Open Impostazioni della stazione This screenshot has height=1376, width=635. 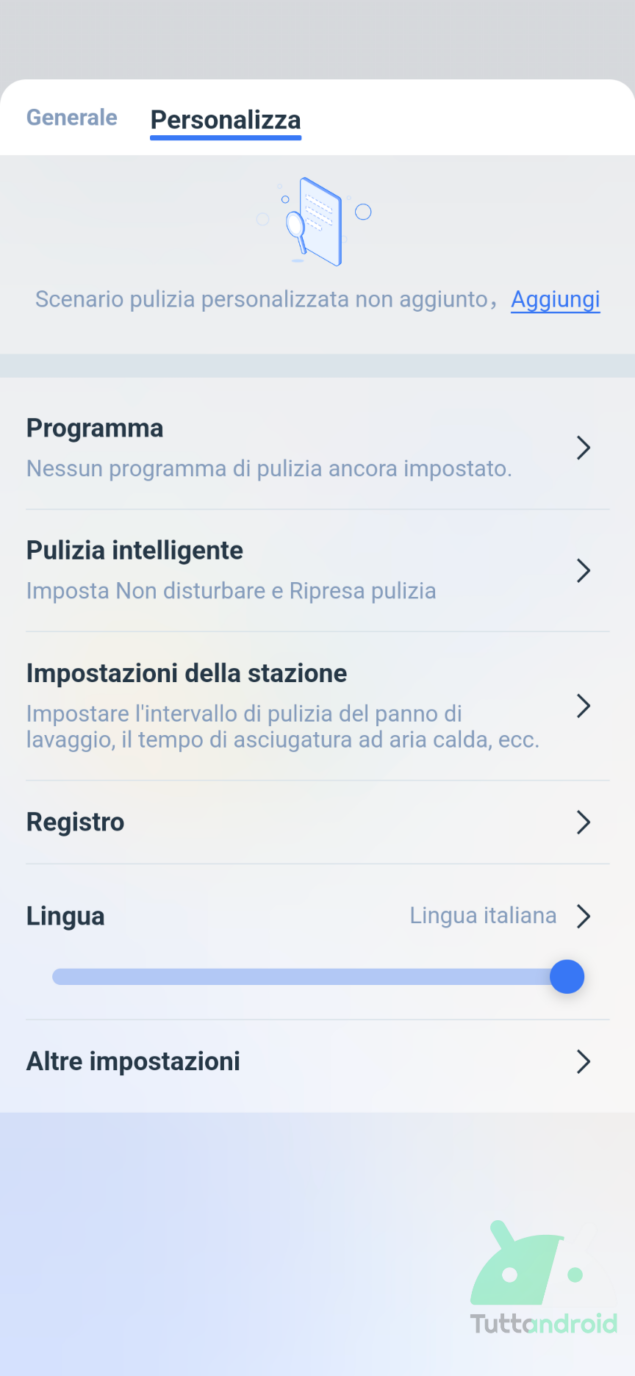(x=317, y=706)
